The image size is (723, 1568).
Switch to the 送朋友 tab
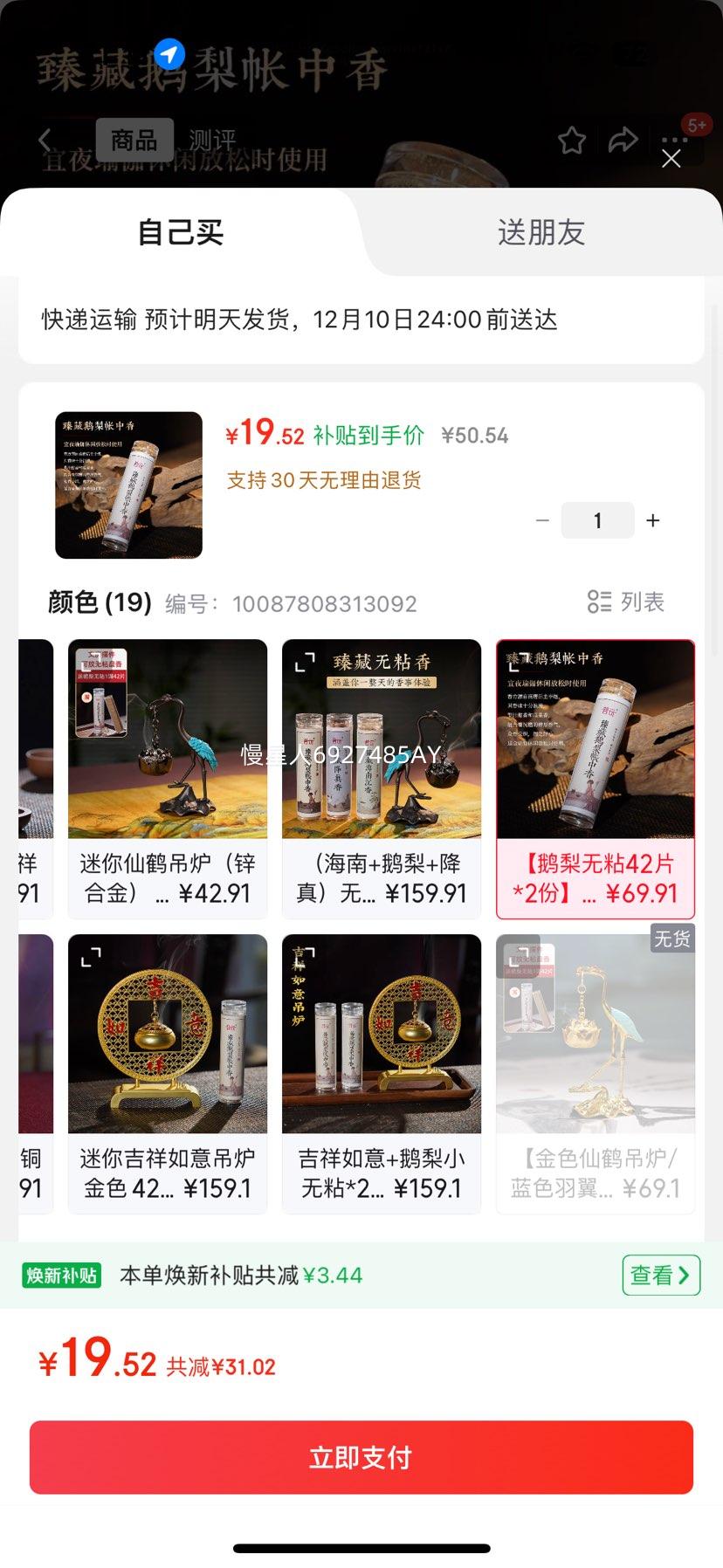(541, 232)
